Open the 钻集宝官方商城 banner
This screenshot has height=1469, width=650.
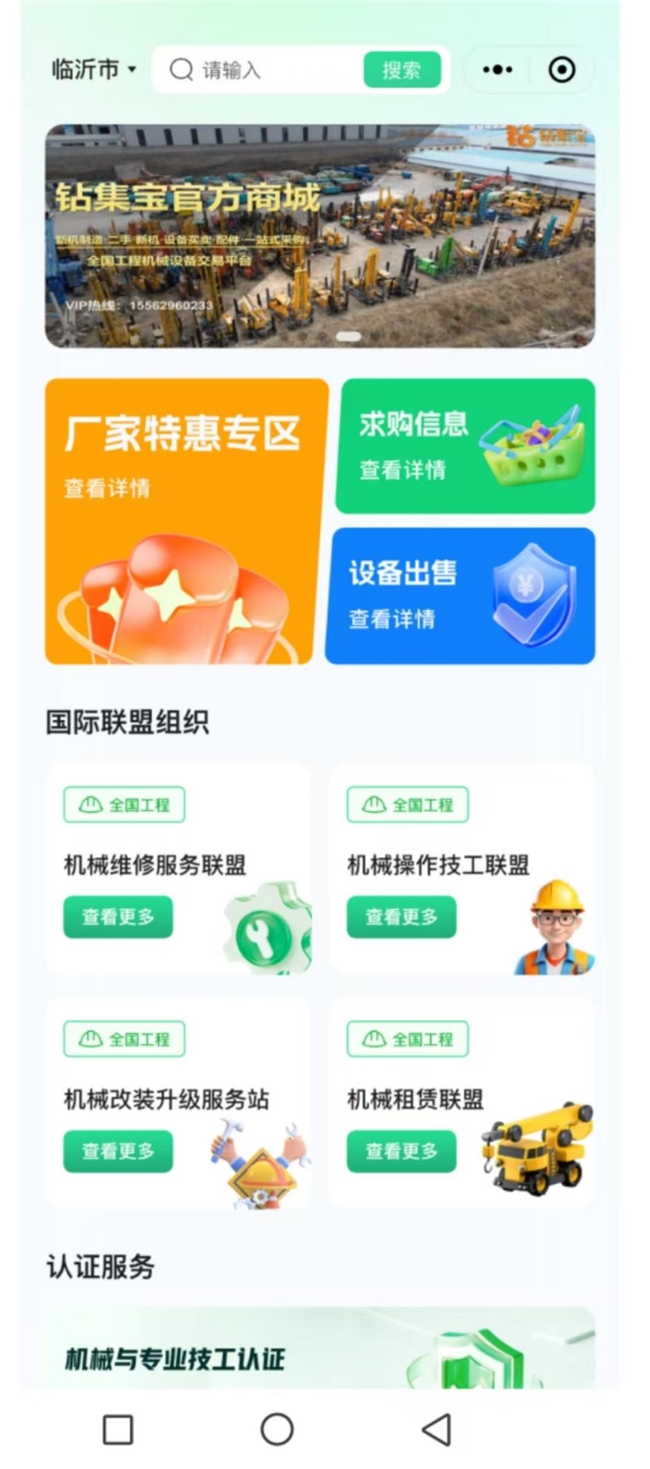click(320, 235)
